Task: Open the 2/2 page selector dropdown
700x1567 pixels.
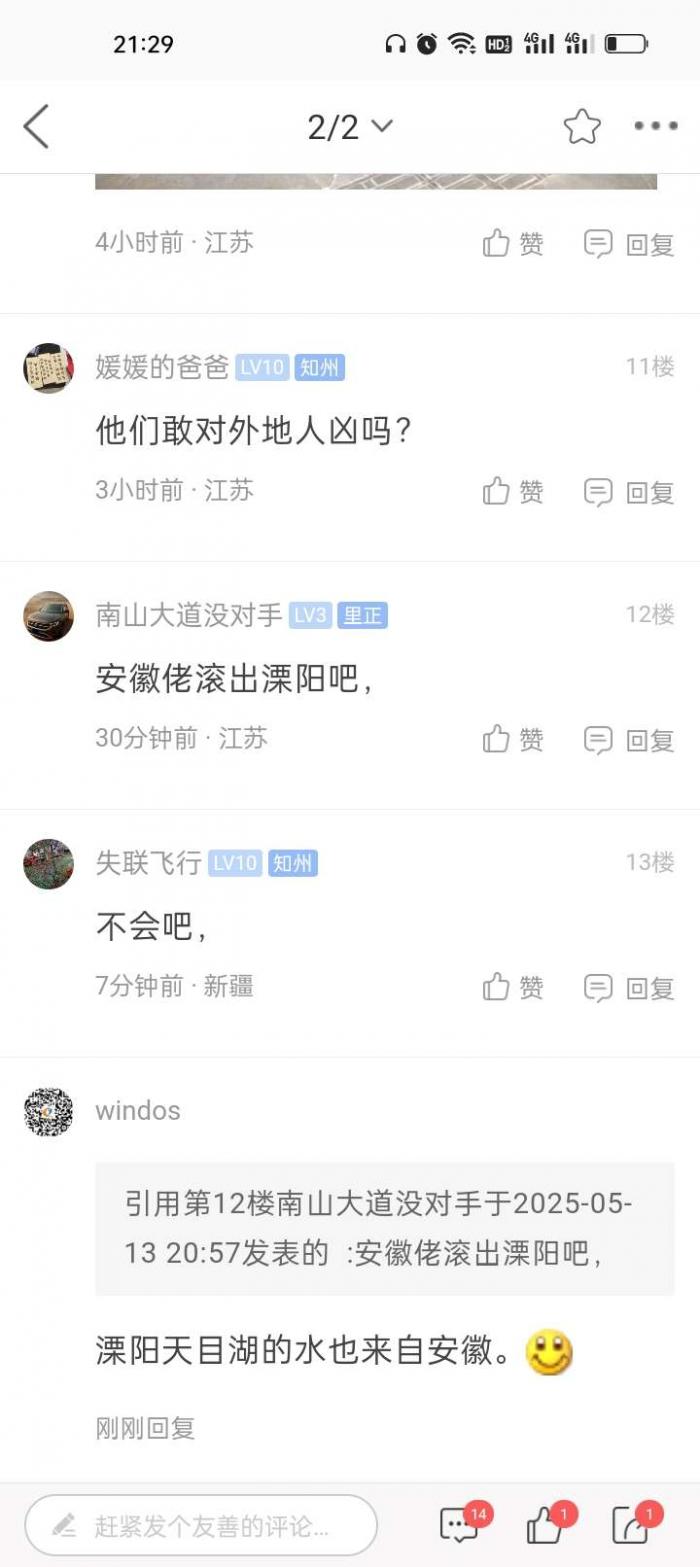Action: [x=350, y=127]
